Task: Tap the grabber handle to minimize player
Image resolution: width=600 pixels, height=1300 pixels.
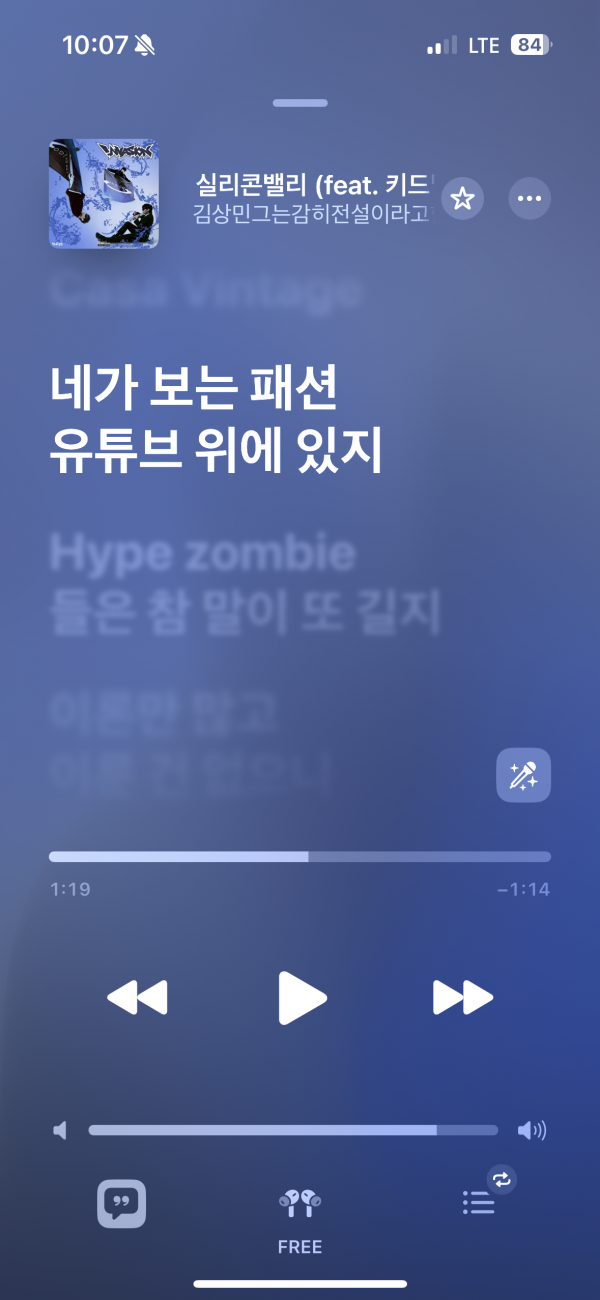Action: point(300,103)
